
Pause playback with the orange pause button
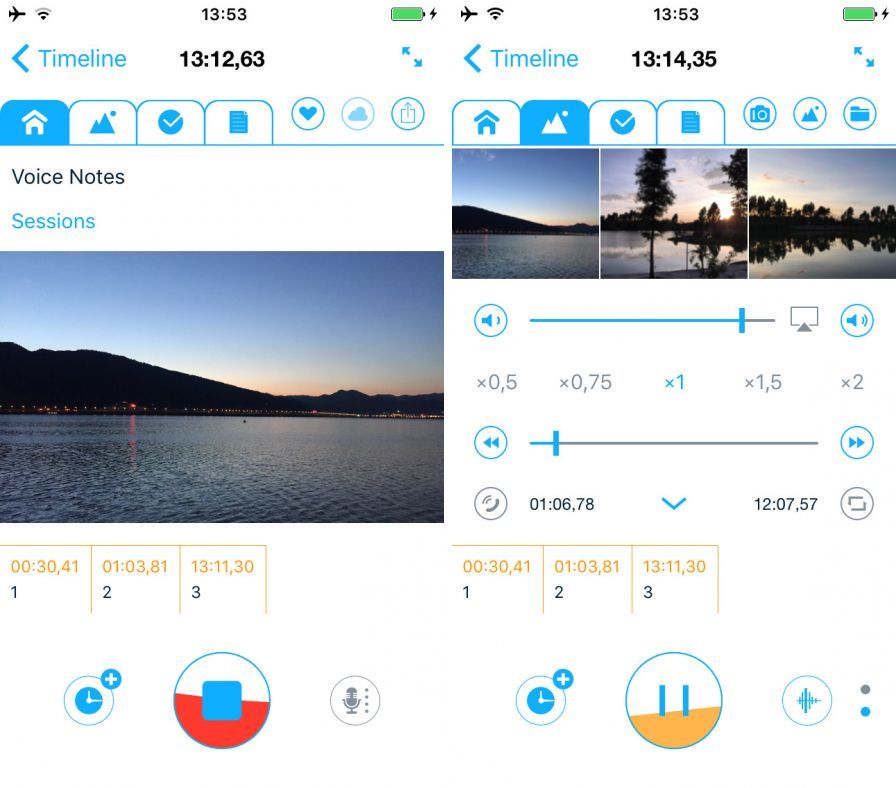(x=674, y=701)
